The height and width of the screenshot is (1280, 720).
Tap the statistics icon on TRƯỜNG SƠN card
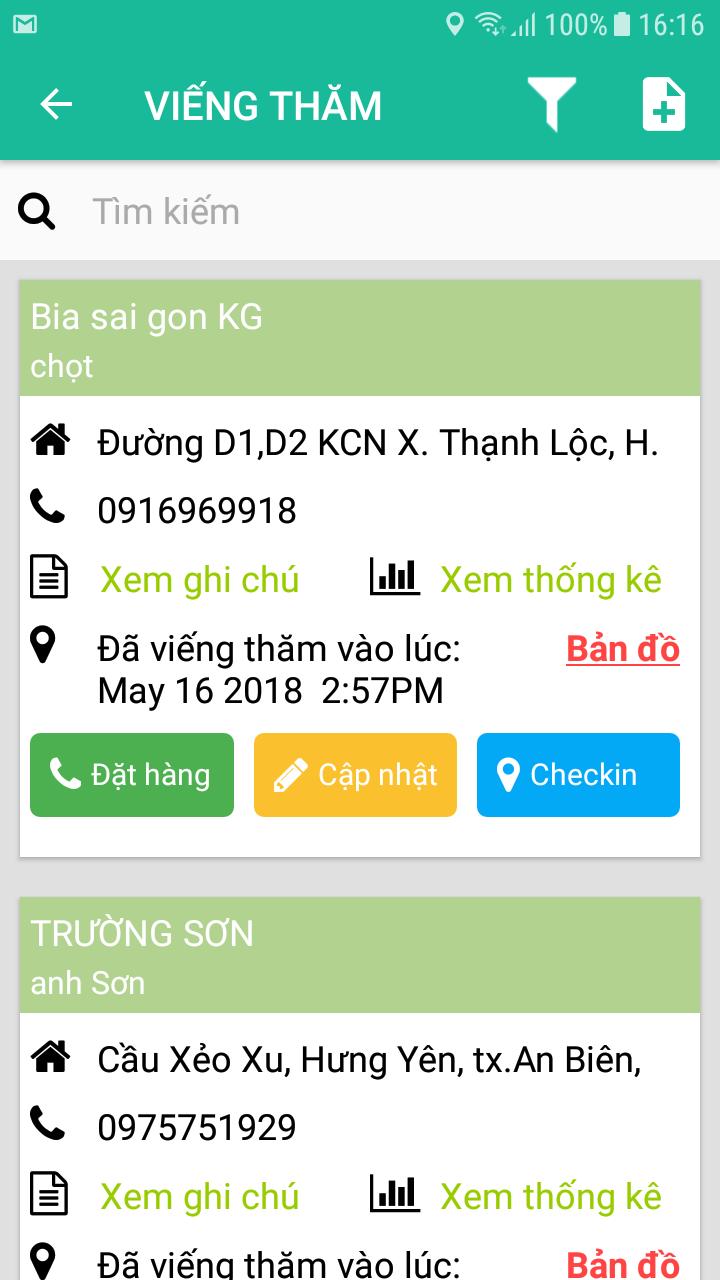pyautogui.click(x=393, y=1193)
